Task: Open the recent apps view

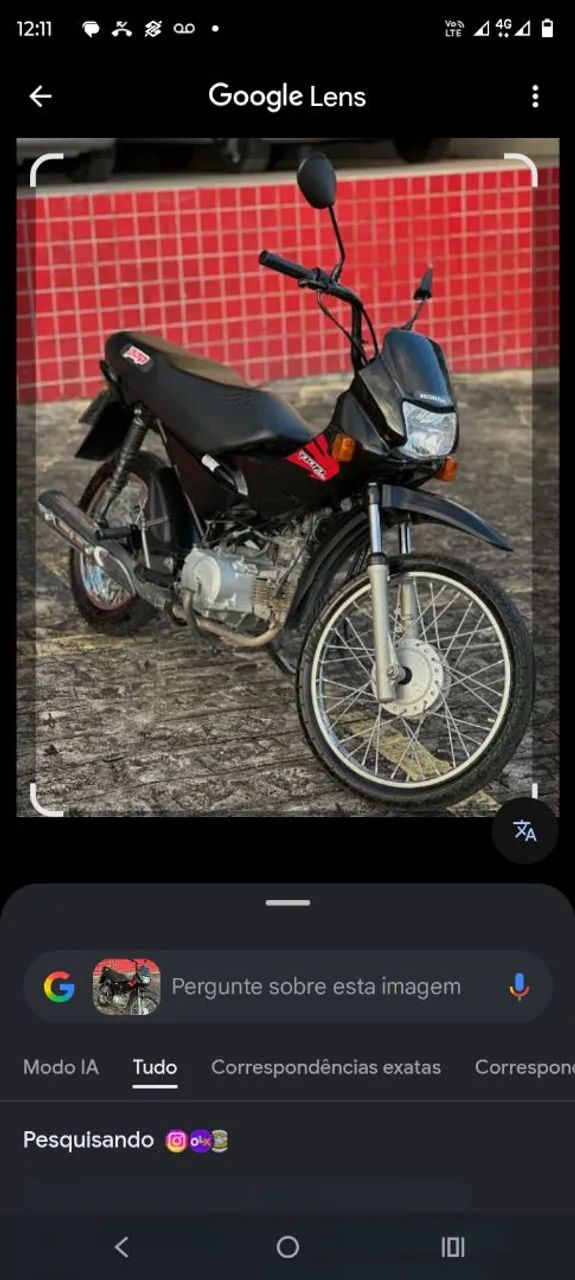Action: coord(453,1247)
